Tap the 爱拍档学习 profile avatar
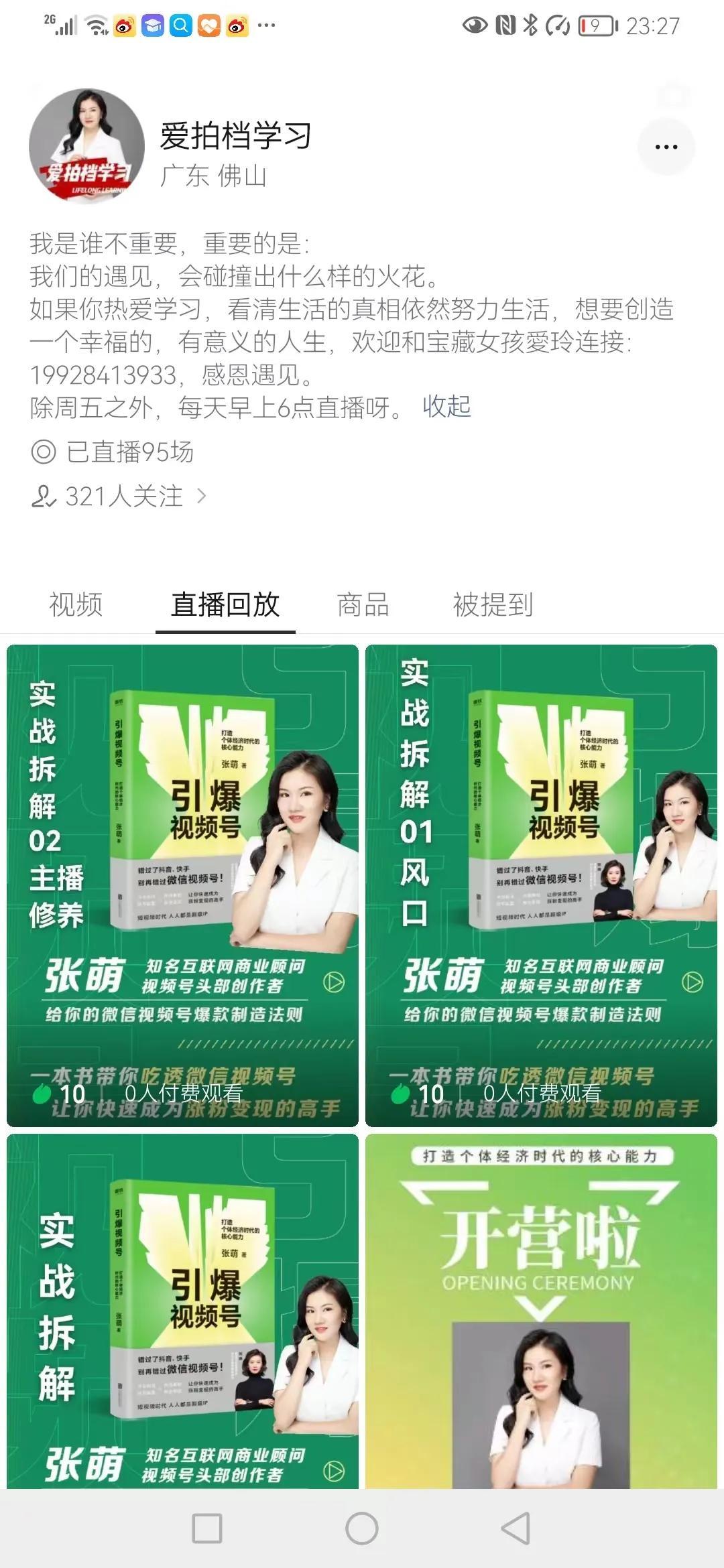This screenshot has height=1568, width=724. [x=86, y=146]
